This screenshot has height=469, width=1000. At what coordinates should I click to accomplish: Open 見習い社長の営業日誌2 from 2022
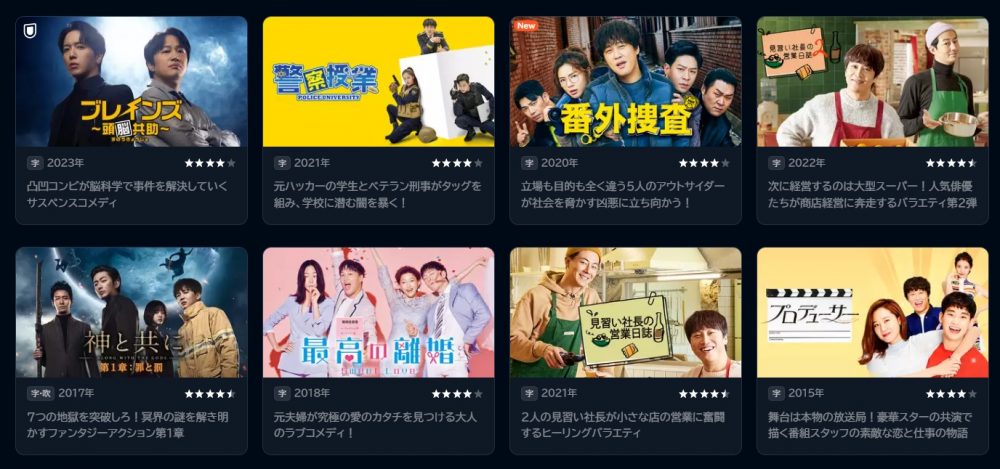pyautogui.click(x=872, y=83)
